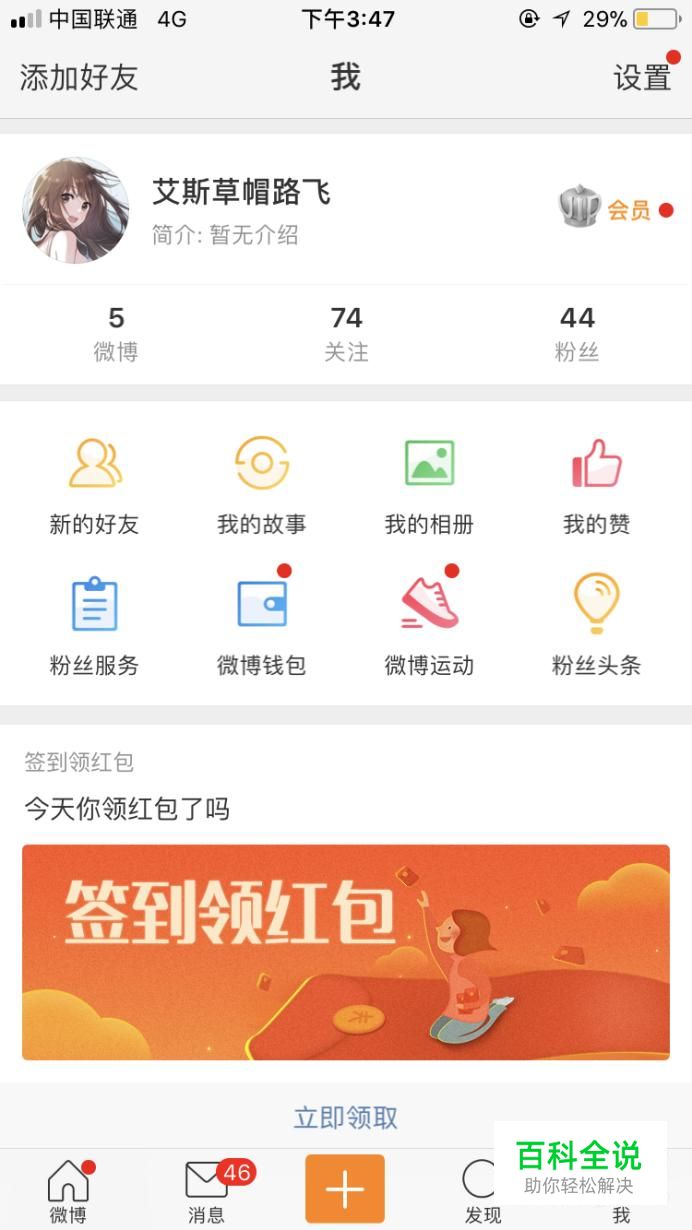Tap 立即领取 to claim red packet
The image size is (692, 1230).
click(346, 1117)
